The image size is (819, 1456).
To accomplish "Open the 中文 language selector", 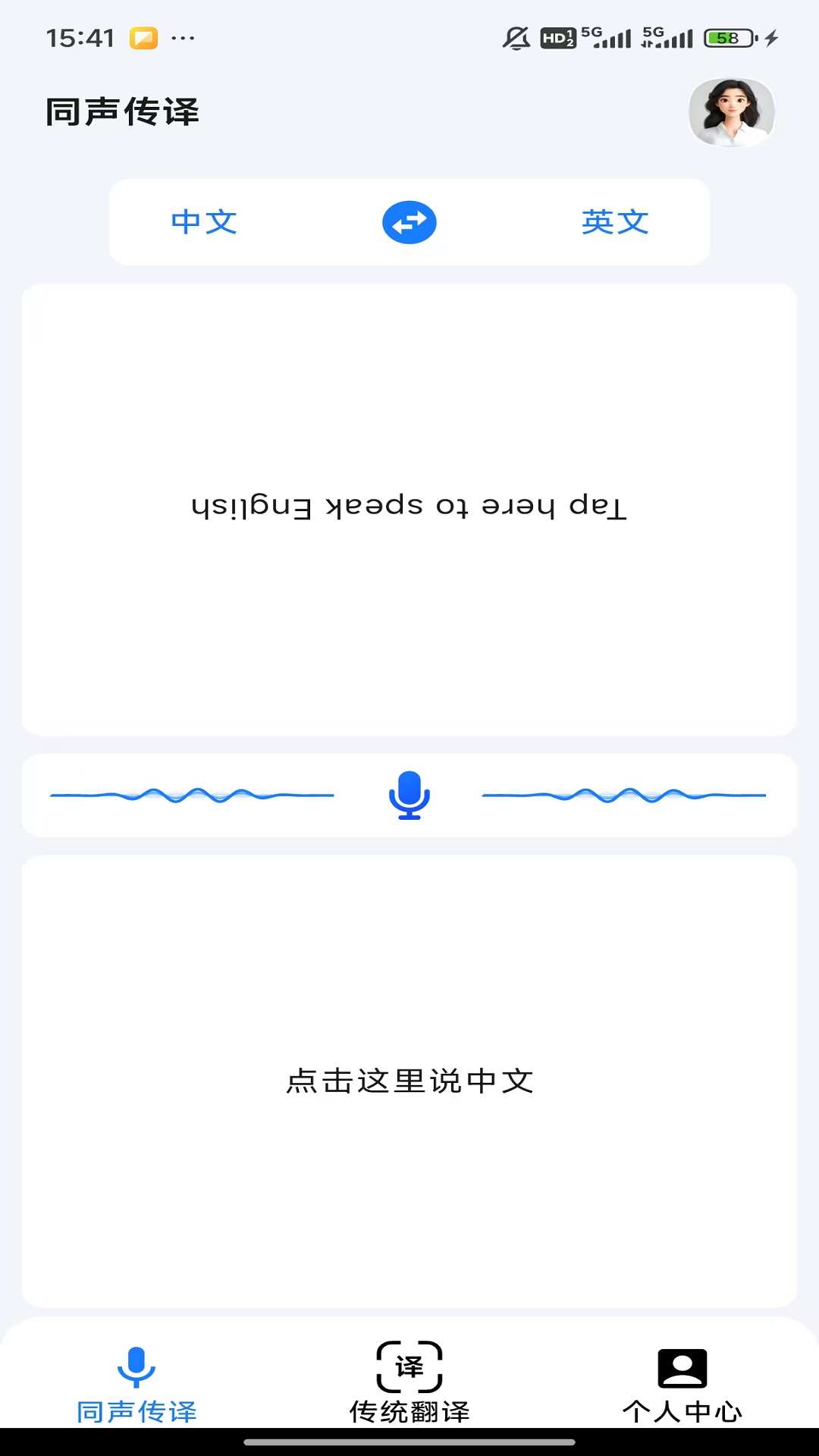I will coord(203,222).
